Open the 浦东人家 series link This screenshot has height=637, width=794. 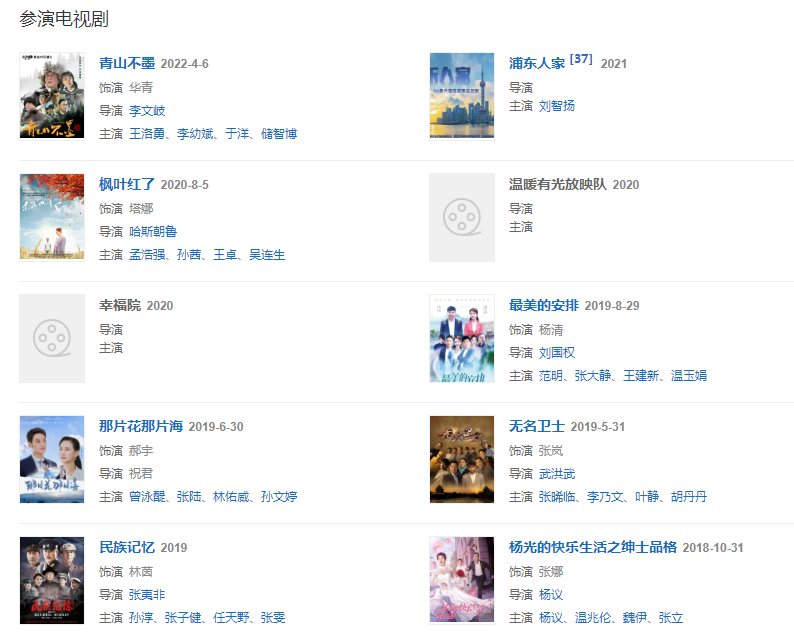point(537,63)
